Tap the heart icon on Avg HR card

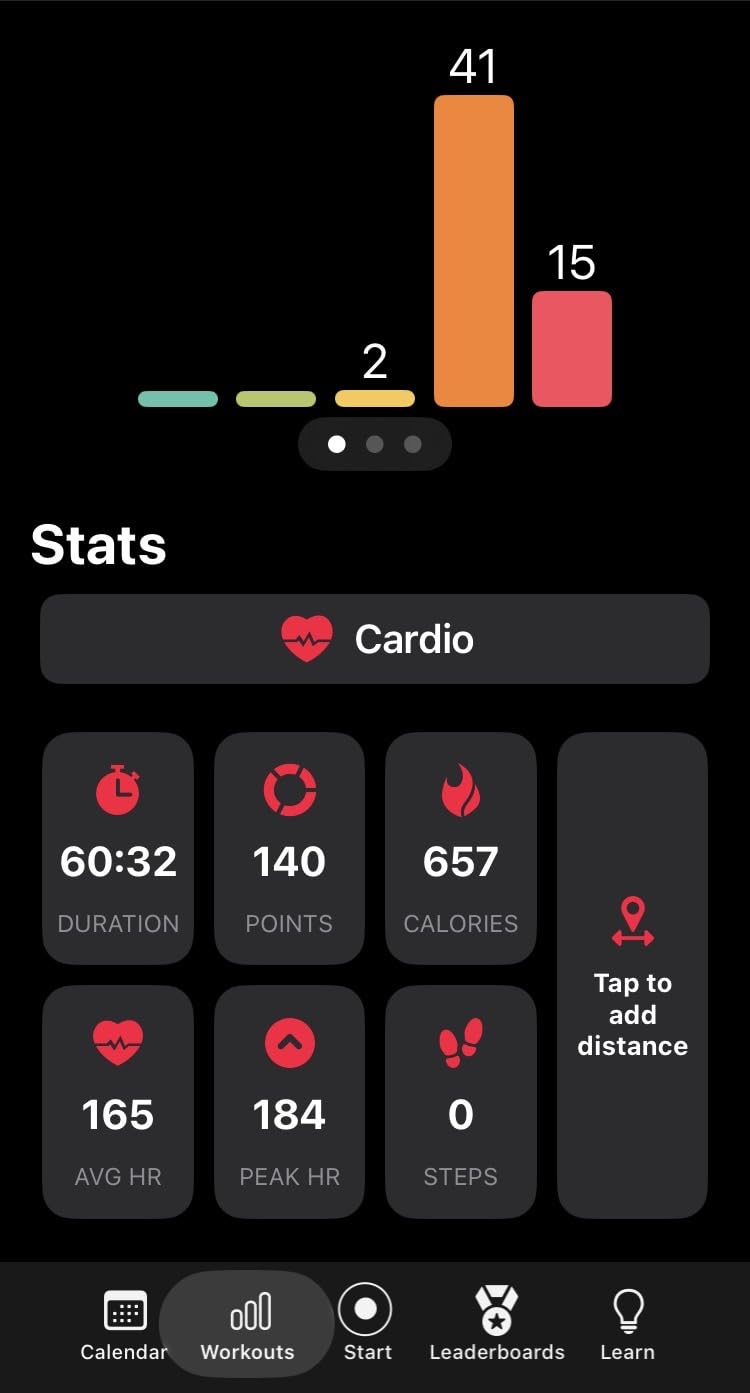click(x=117, y=1040)
